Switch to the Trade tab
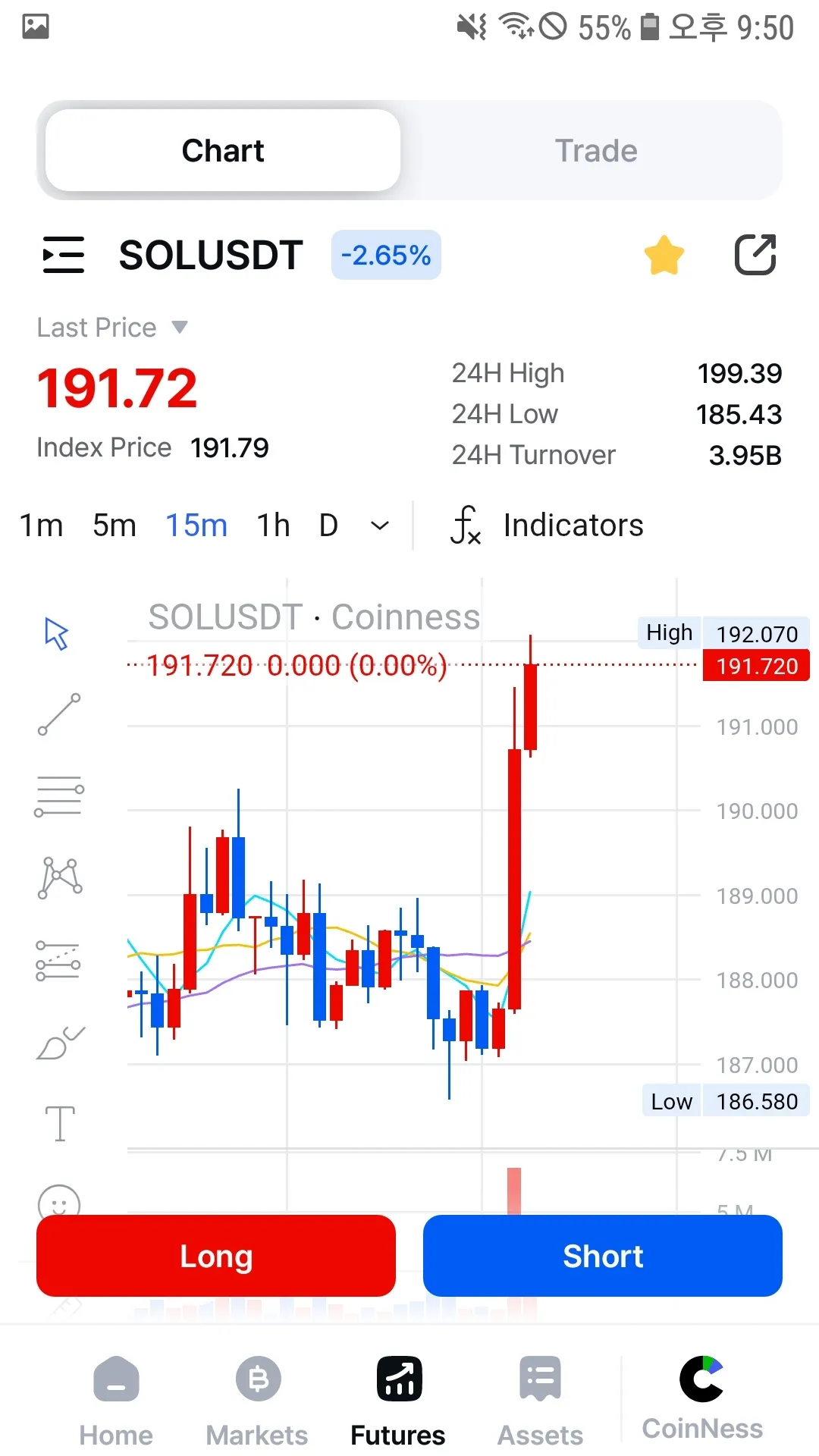819x1456 pixels. 596,150
